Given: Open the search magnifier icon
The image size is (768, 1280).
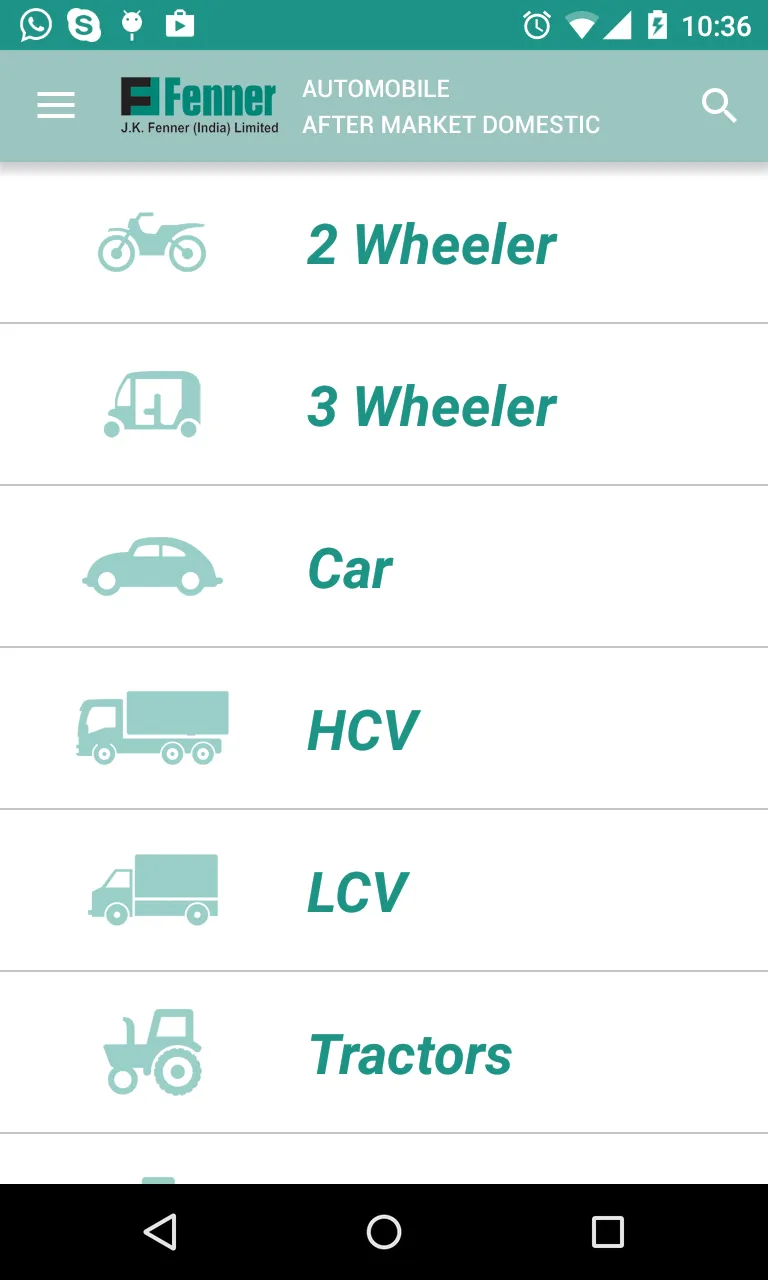Looking at the screenshot, I should 718,106.
